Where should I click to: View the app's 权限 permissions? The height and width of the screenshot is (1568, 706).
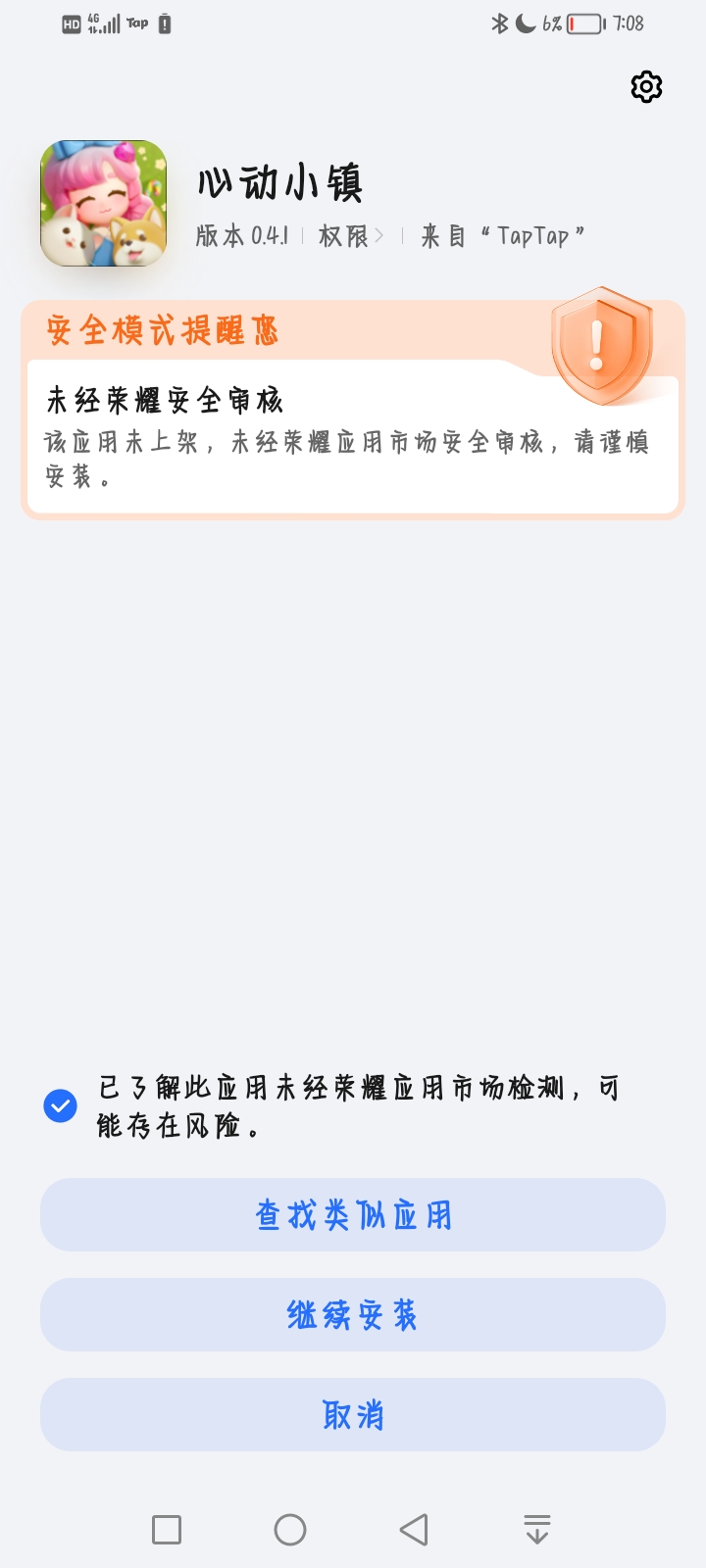click(351, 236)
